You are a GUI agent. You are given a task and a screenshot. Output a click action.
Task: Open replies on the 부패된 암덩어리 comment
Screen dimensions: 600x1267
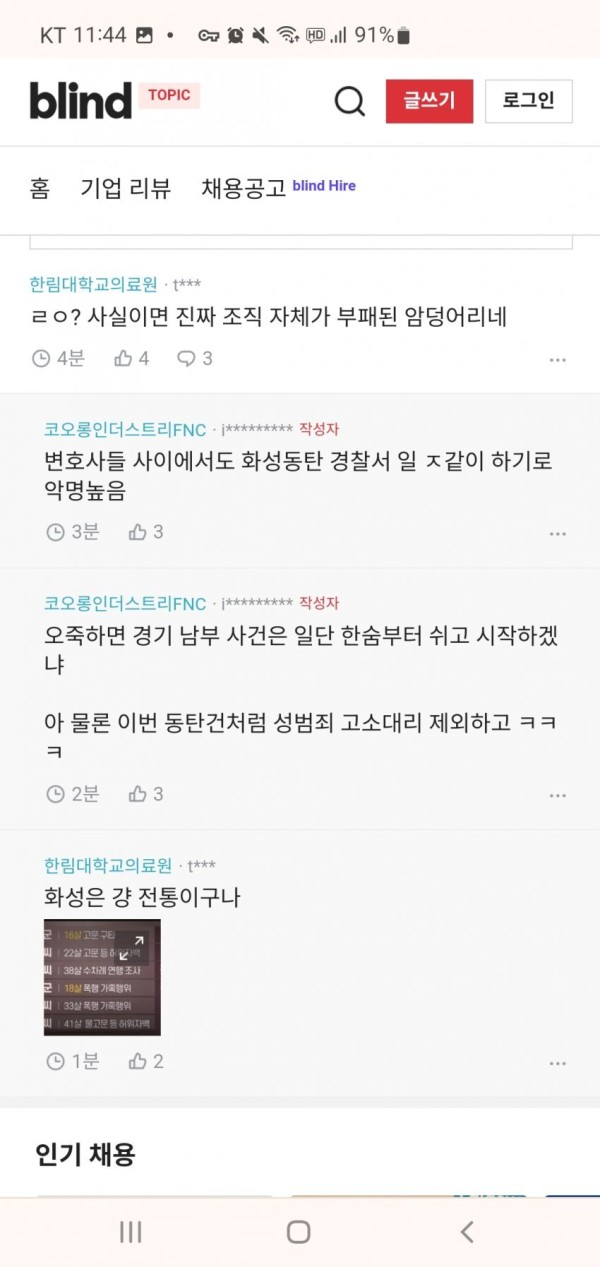(195, 358)
